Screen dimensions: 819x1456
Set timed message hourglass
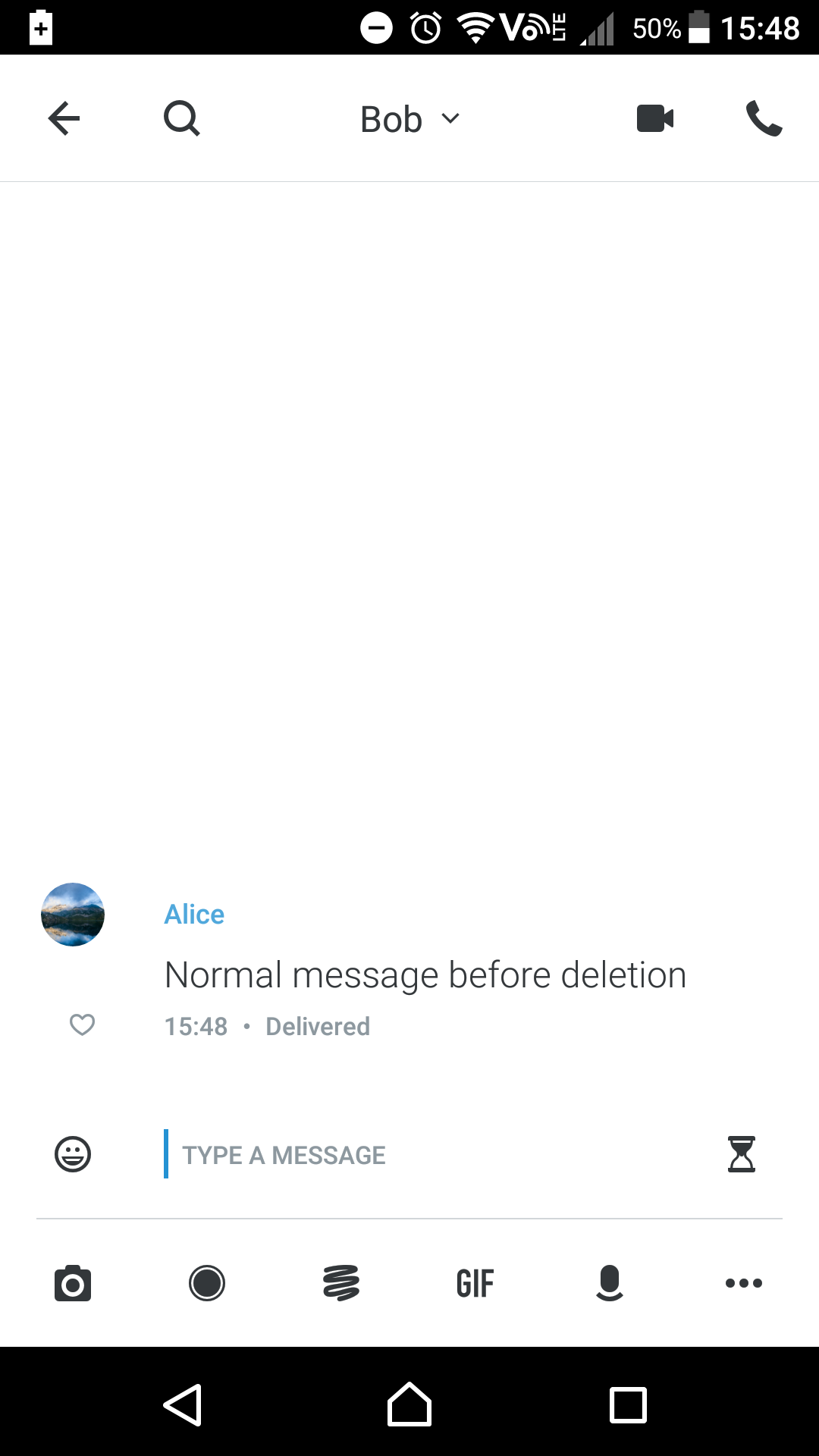pos(741,1154)
